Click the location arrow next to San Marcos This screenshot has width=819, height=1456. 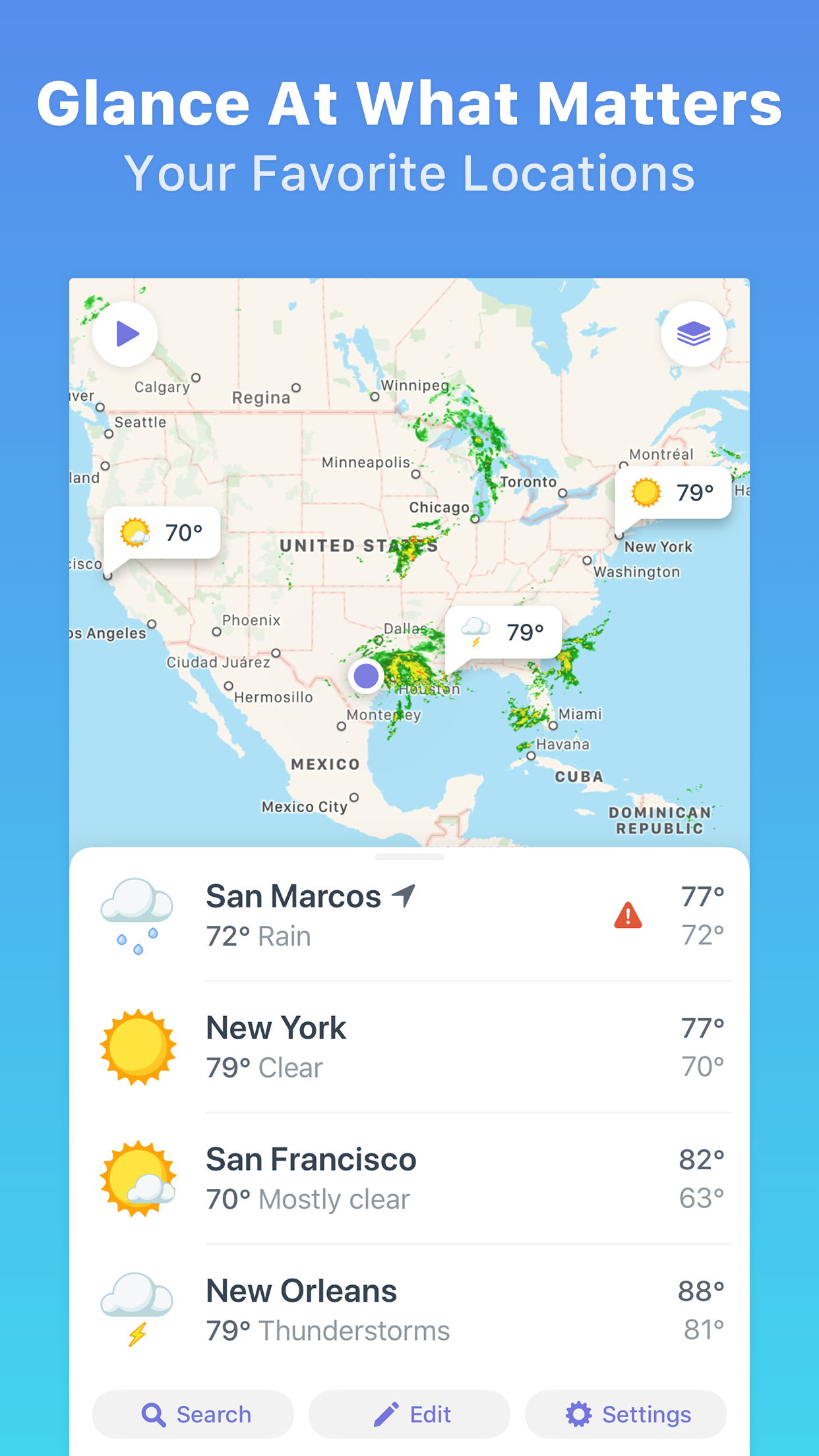404,895
